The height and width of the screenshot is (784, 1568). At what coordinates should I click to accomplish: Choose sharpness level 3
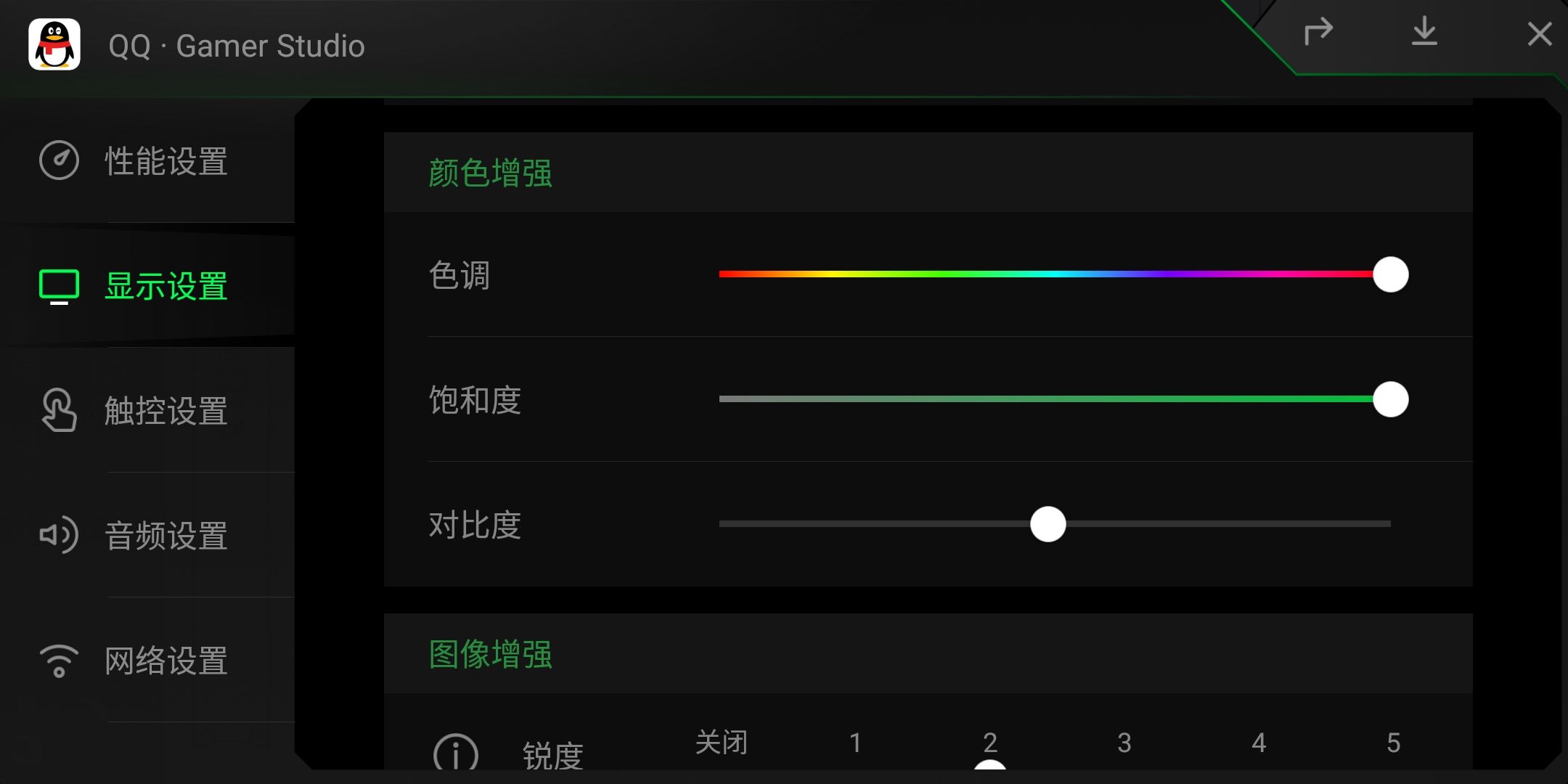[1124, 743]
